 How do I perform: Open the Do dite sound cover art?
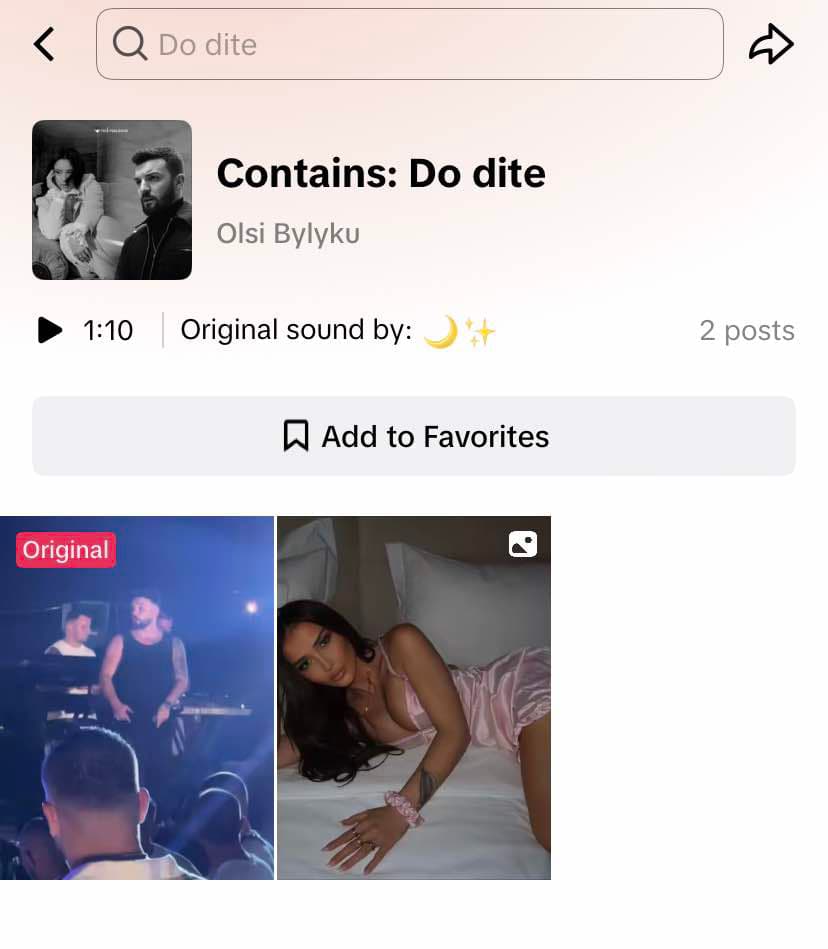tap(112, 200)
